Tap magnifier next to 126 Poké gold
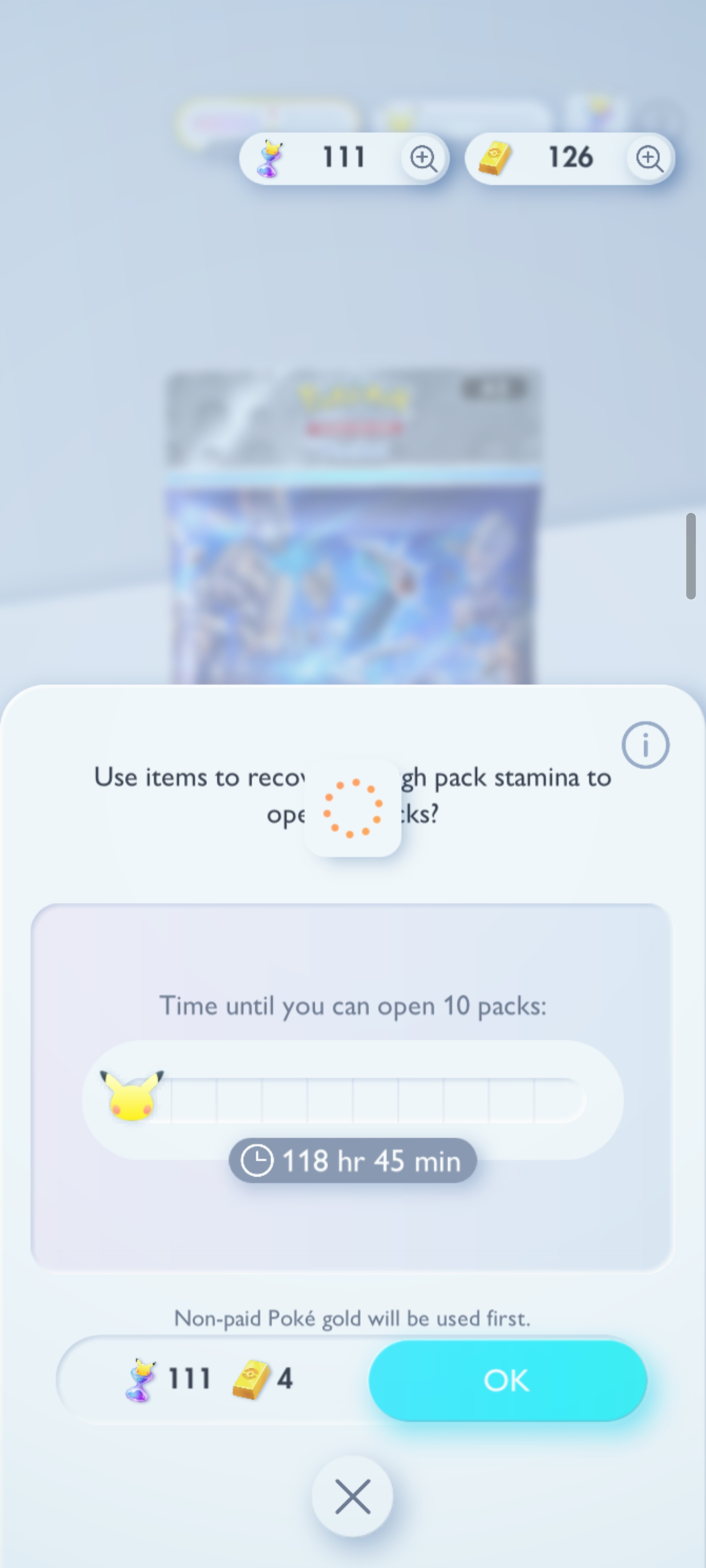This screenshot has width=706, height=1568. (649, 158)
